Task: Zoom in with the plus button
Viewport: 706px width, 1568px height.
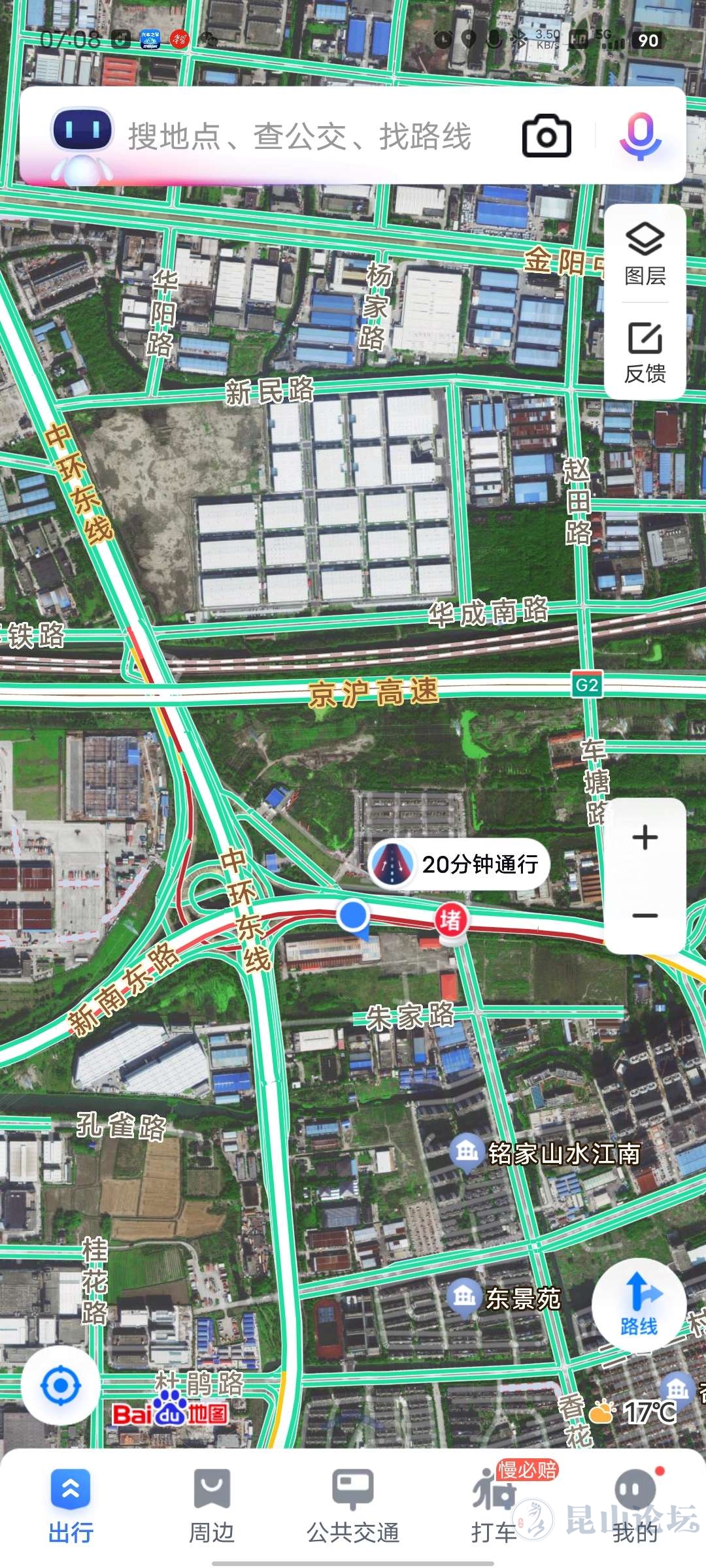Action: [x=645, y=838]
